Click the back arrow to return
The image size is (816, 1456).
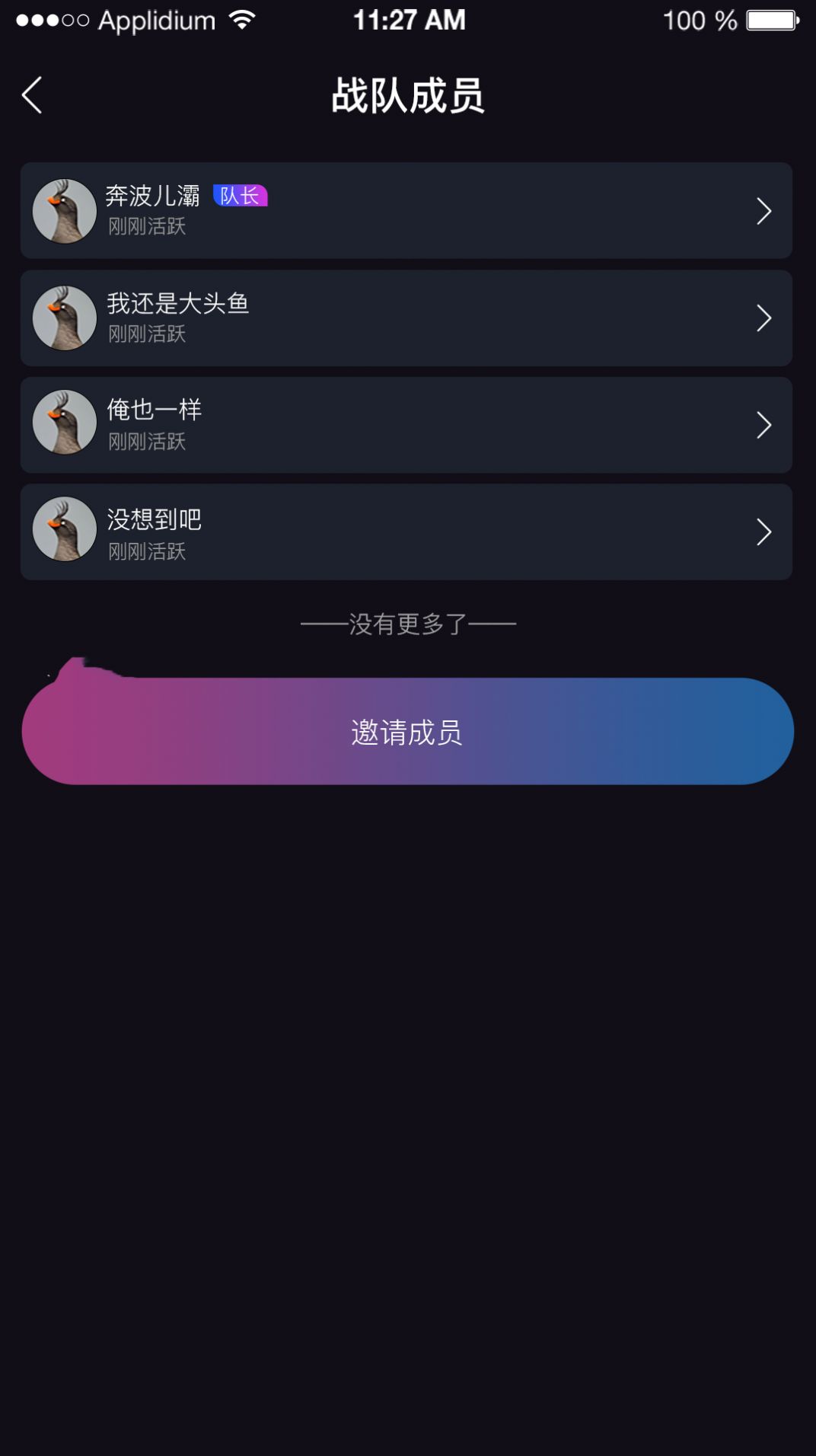30,96
